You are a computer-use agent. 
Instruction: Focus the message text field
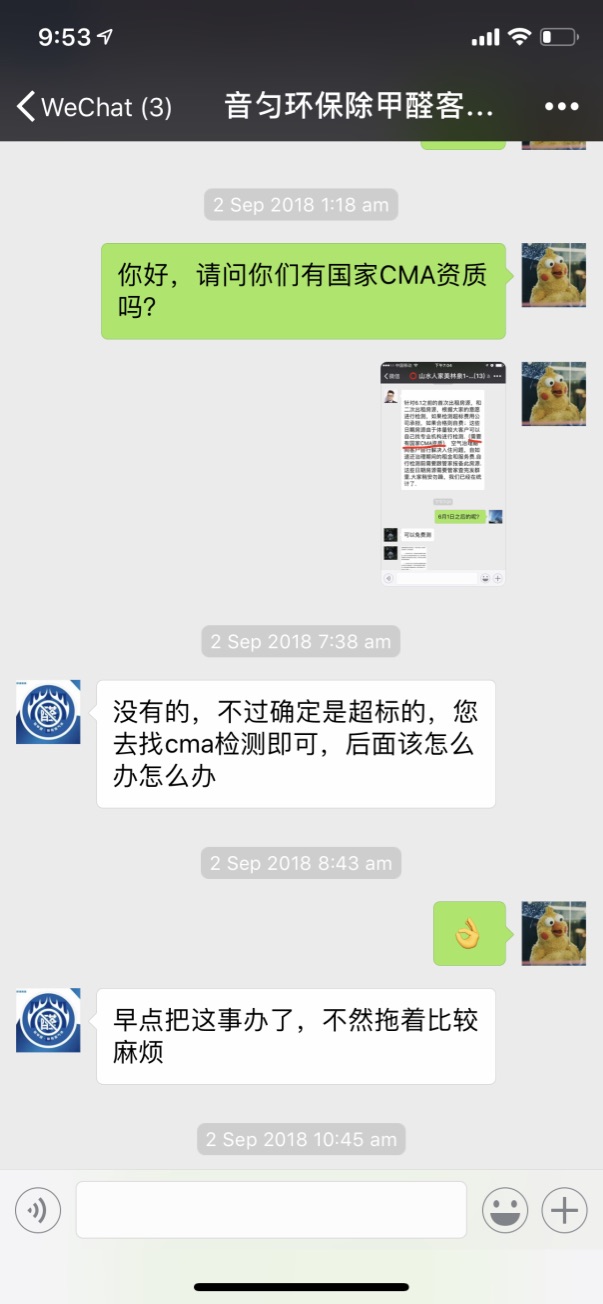click(x=271, y=1210)
